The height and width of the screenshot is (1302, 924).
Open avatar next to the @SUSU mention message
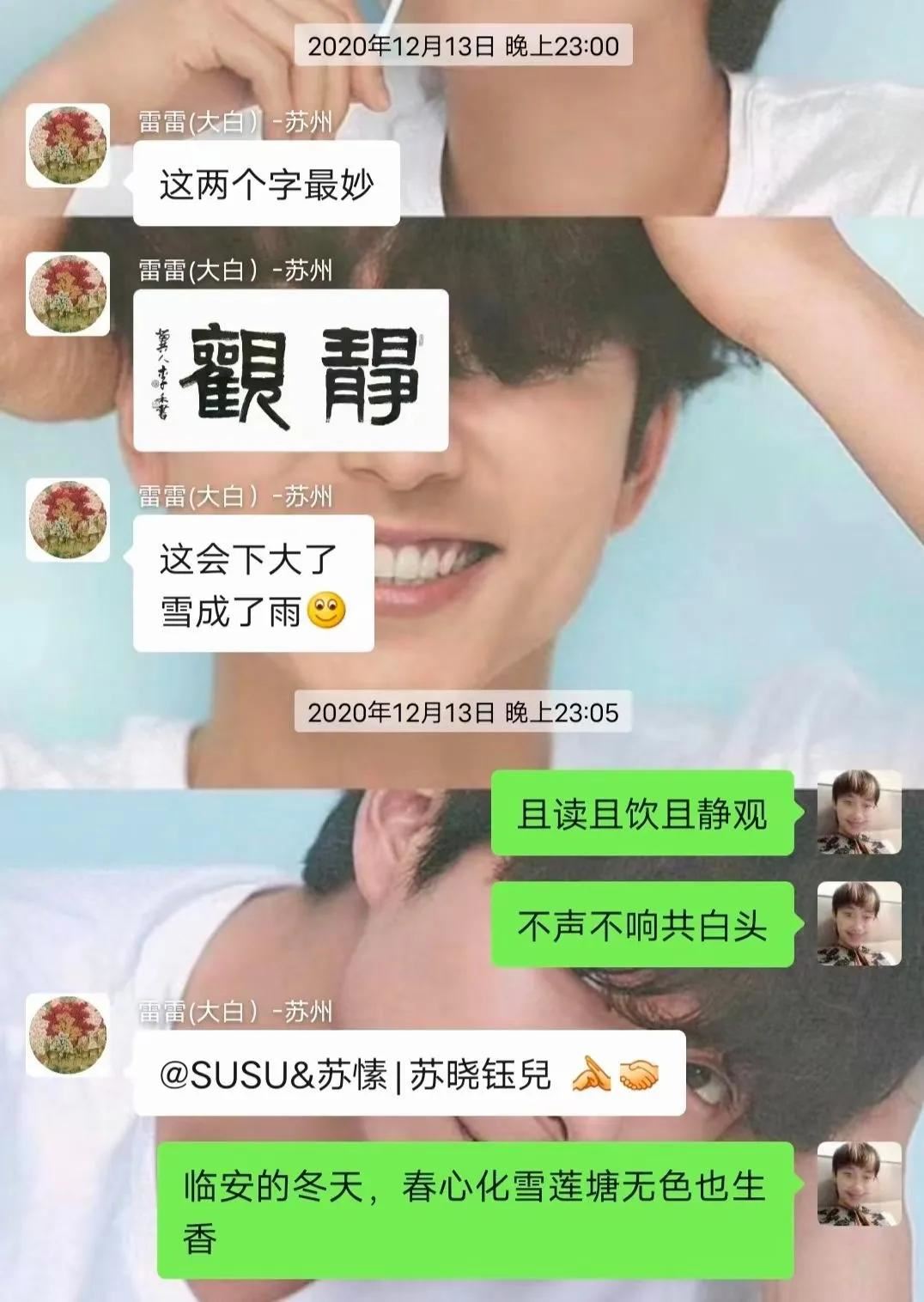tap(68, 1036)
